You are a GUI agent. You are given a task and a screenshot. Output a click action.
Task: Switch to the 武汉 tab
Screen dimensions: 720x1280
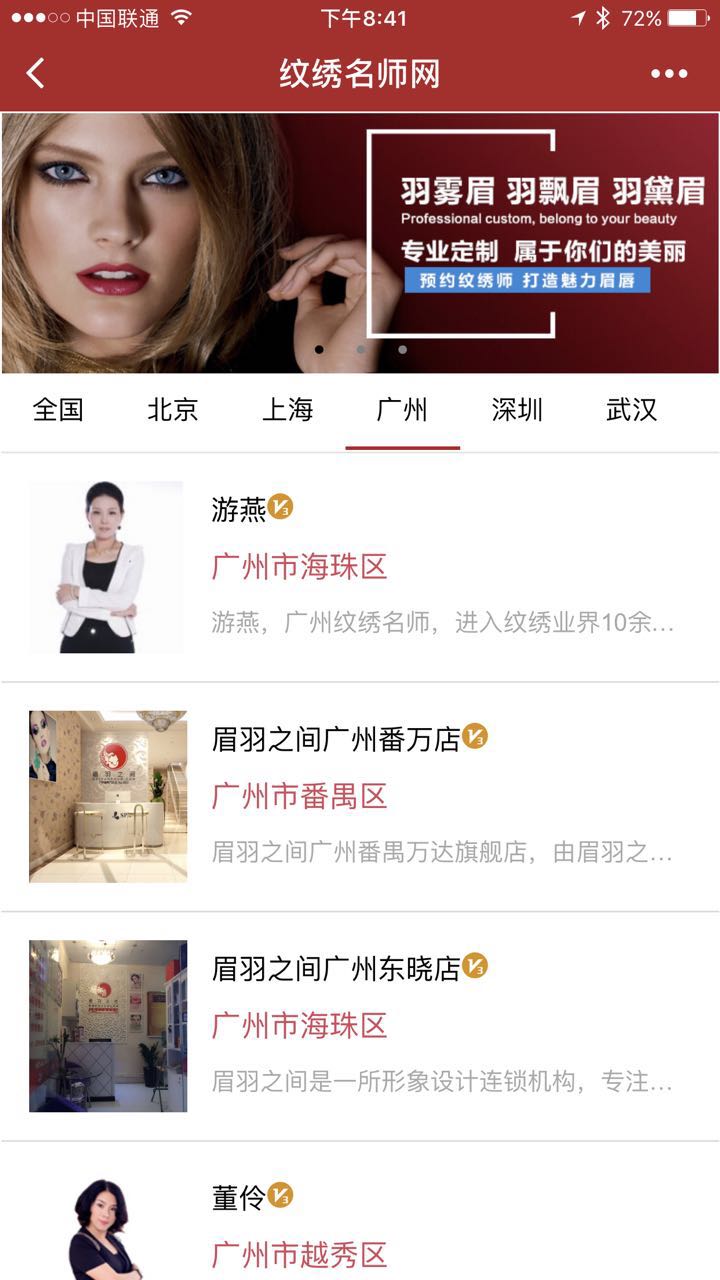tap(632, 410)
